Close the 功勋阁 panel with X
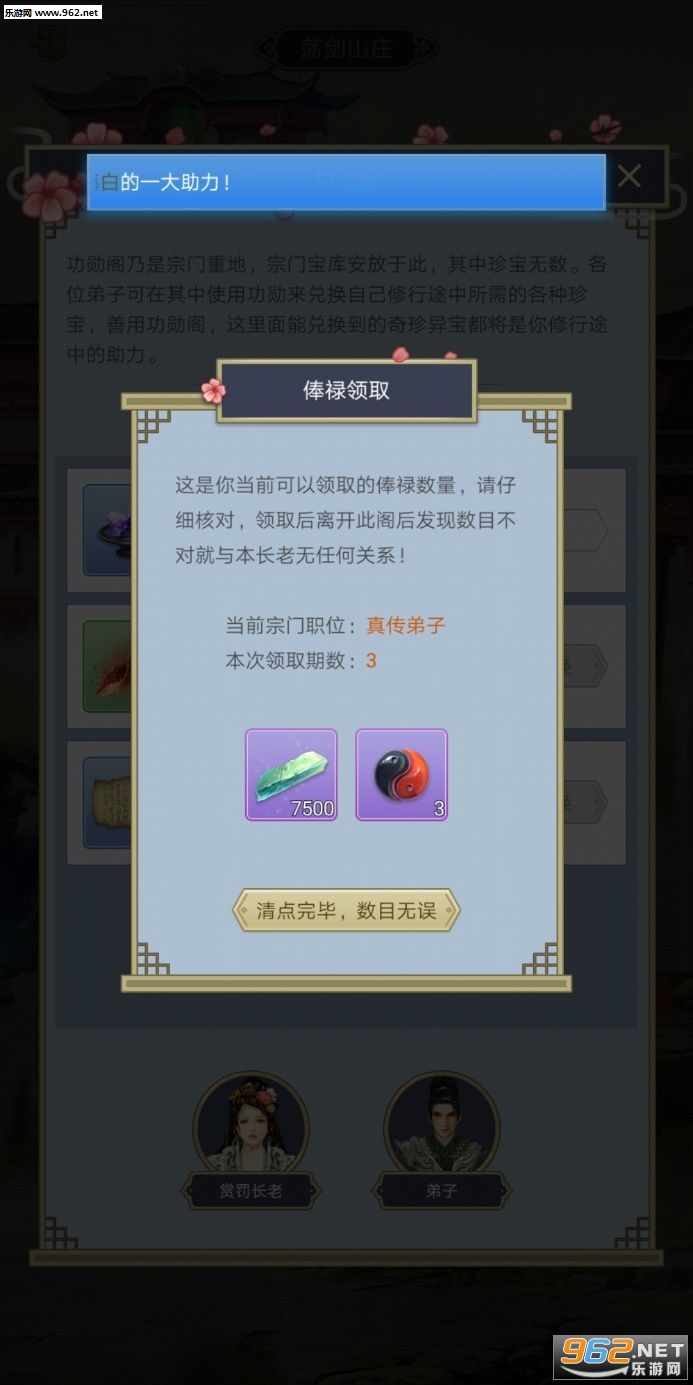Image resolution: width=693 pixels, height=1385 pixels. [629, 177]
